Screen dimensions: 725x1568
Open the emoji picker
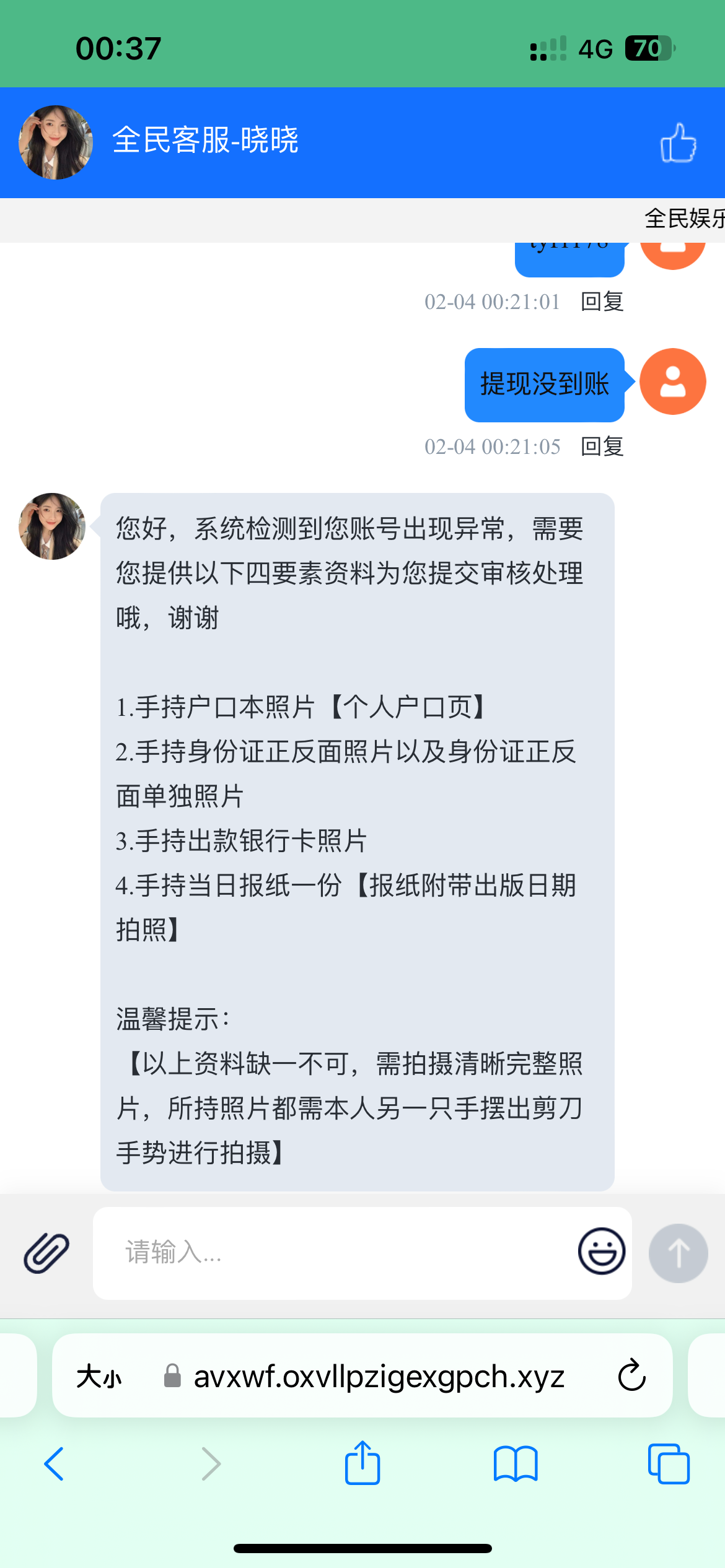tap(601, 1252)
